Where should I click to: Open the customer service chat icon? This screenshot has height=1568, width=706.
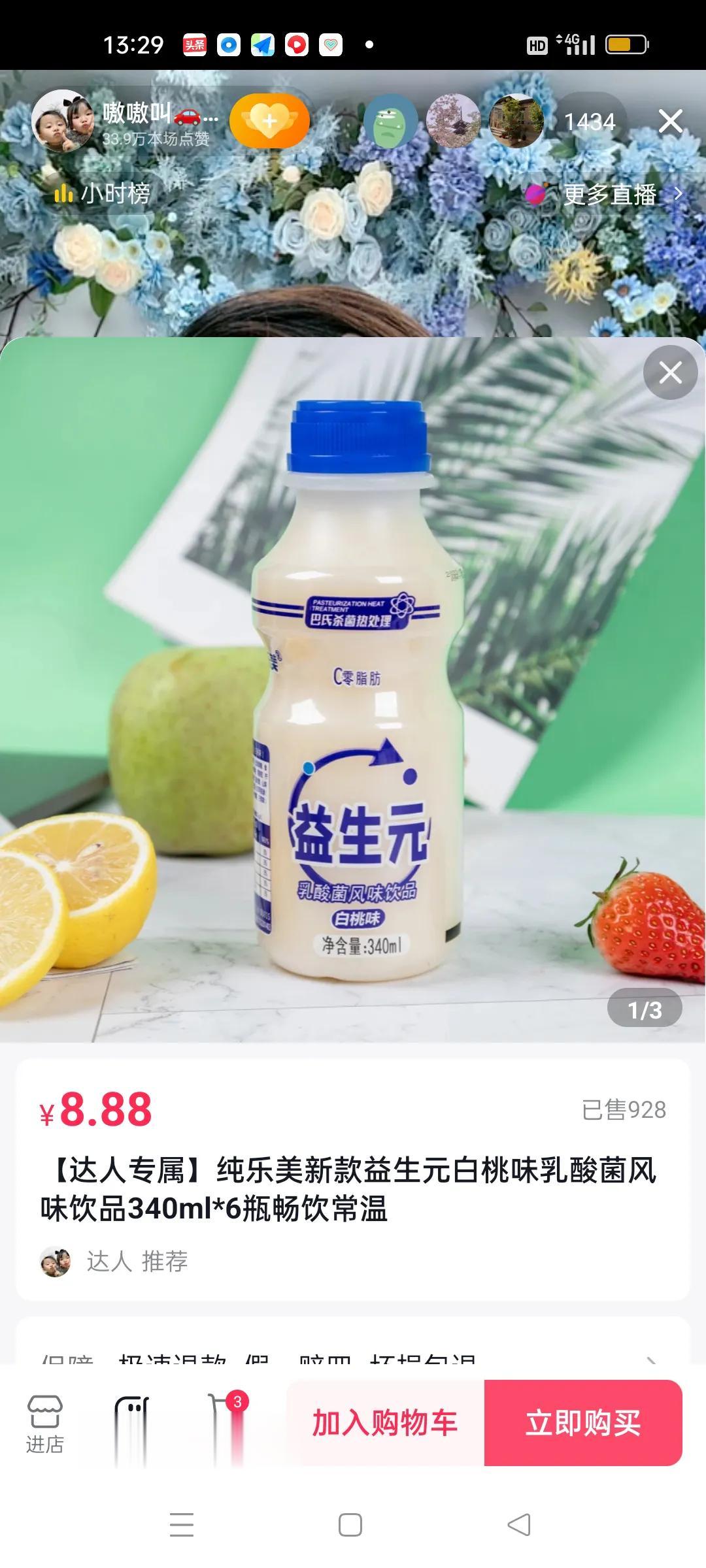(x=131, y=1423)
